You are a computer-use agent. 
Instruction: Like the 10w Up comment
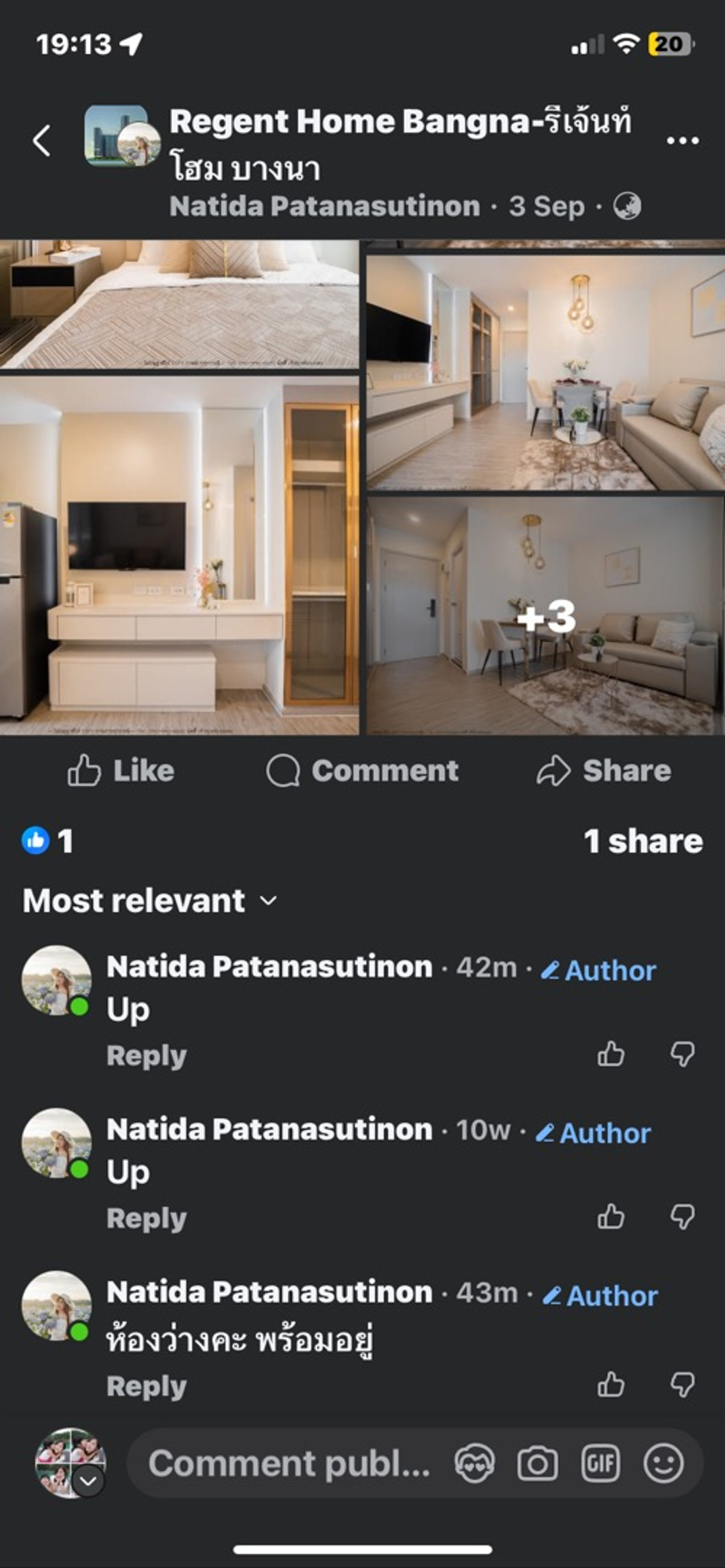click(610, 1217)
